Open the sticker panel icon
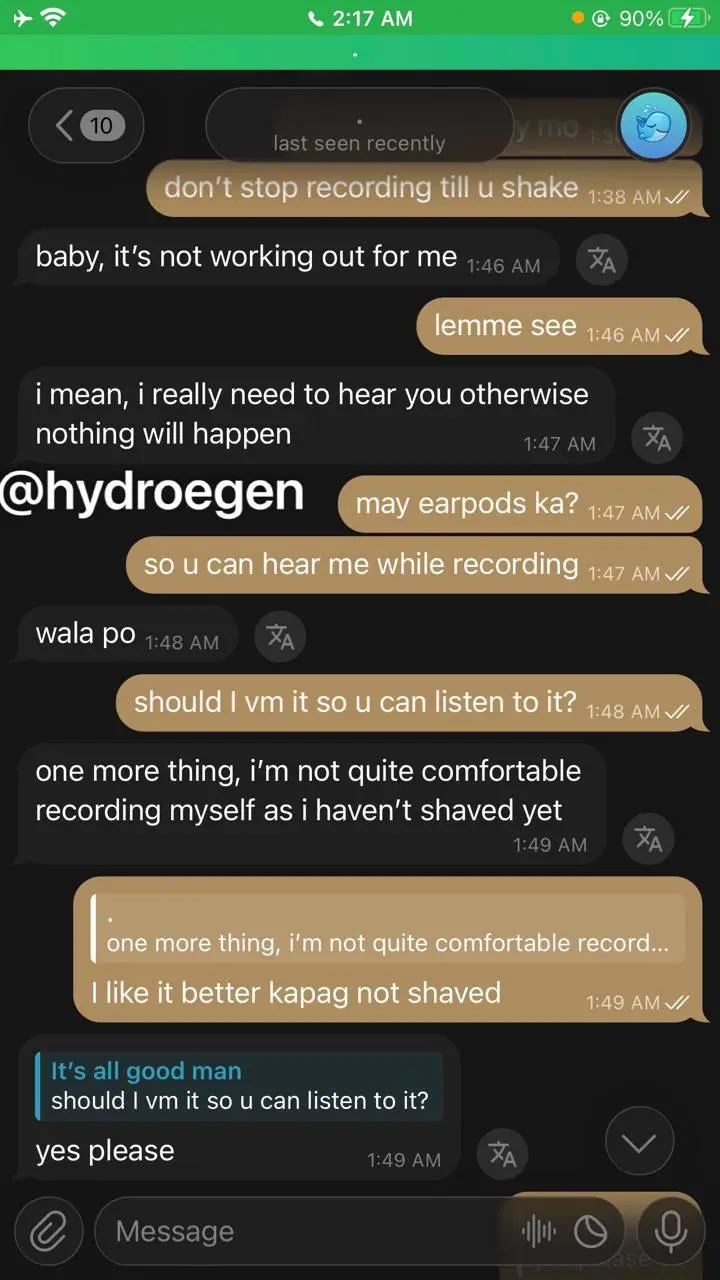 [x=591, y=1232]
